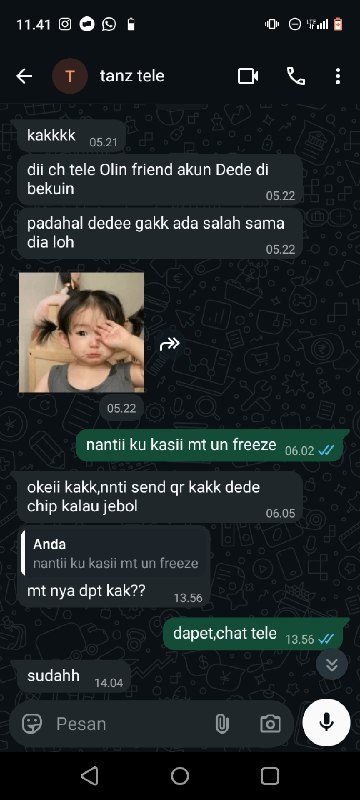Focus the Pesan message field
360x800 pixels.
(x=130, y=723)
